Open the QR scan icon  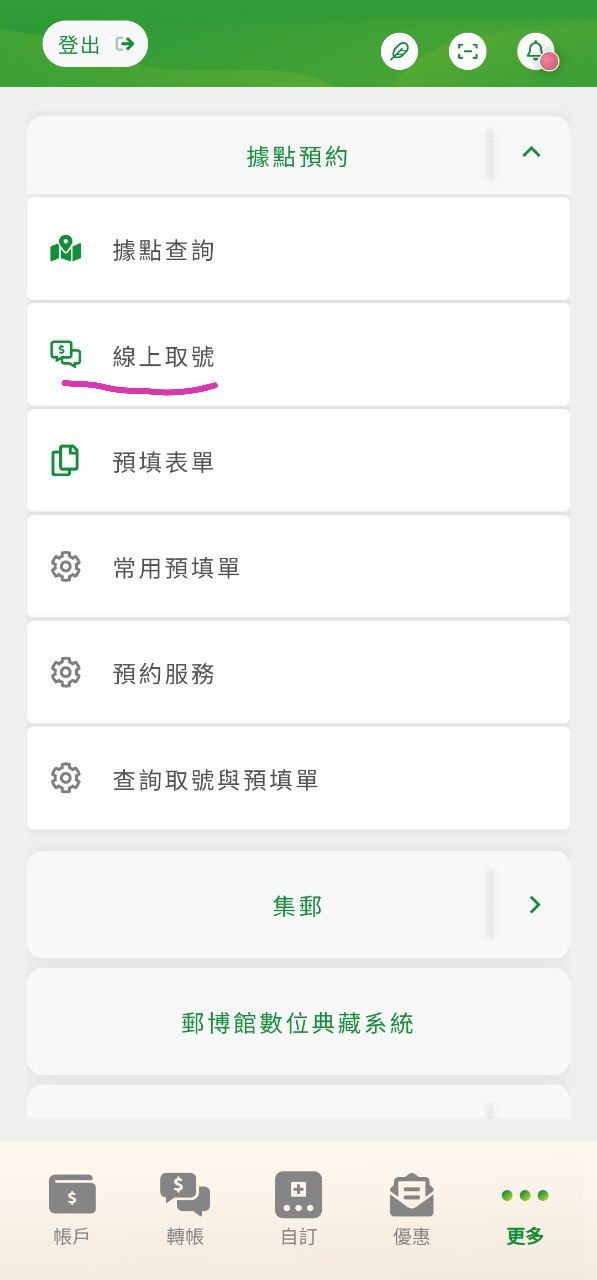[x=467, y=52]
